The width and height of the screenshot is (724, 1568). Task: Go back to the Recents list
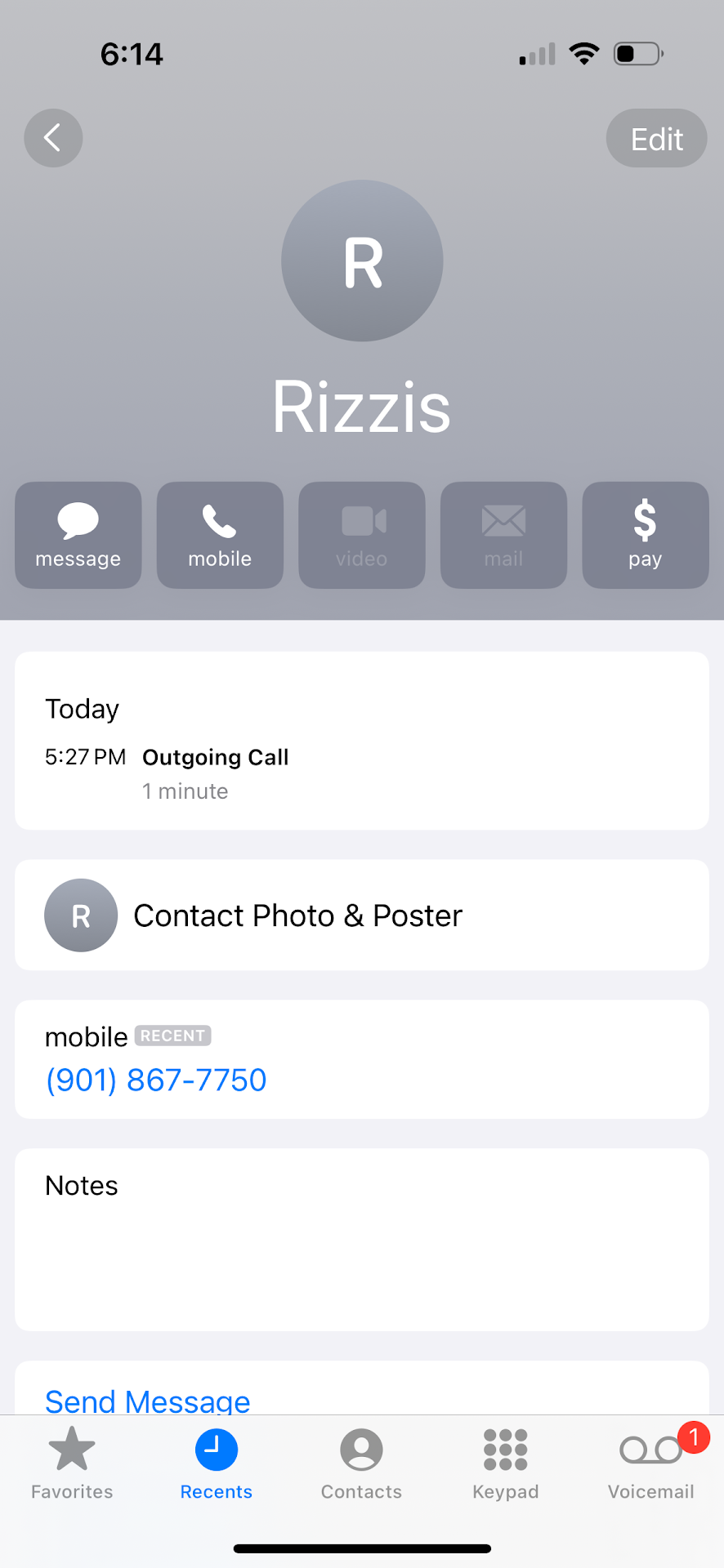tap(53, 138)
